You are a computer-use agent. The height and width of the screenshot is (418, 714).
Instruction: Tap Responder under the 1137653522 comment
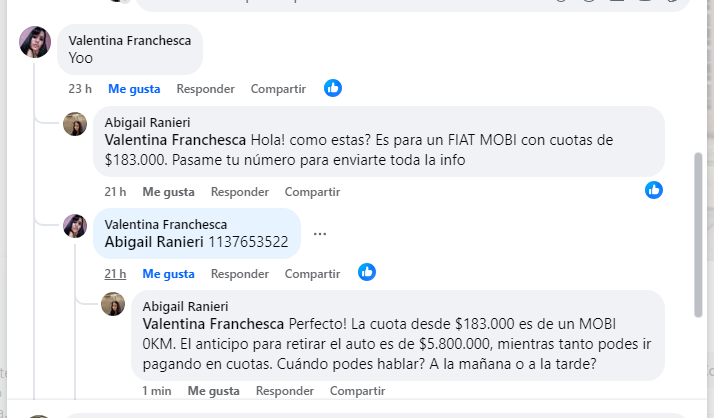click(239, 273)
